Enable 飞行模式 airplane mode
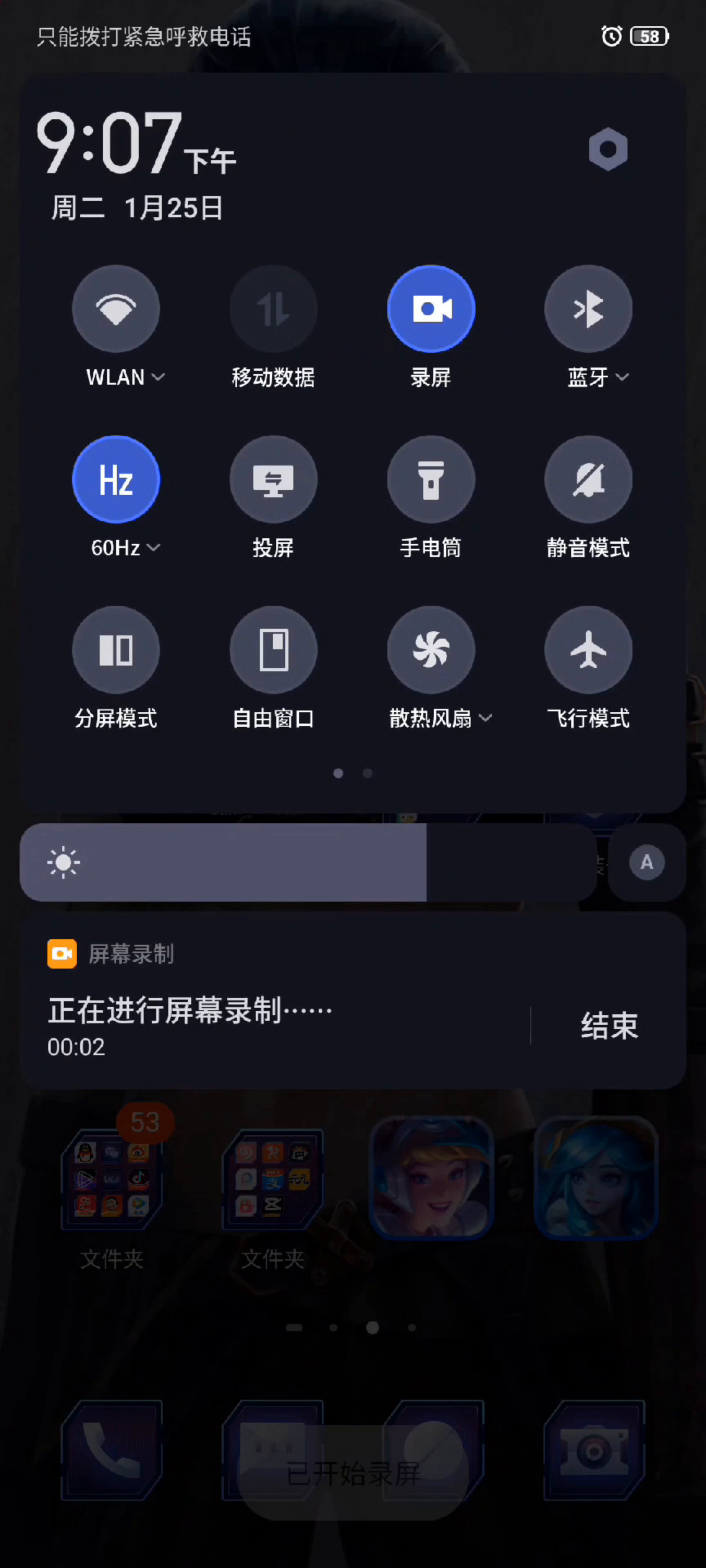706x1568 pixels. [x=588, y=650]
